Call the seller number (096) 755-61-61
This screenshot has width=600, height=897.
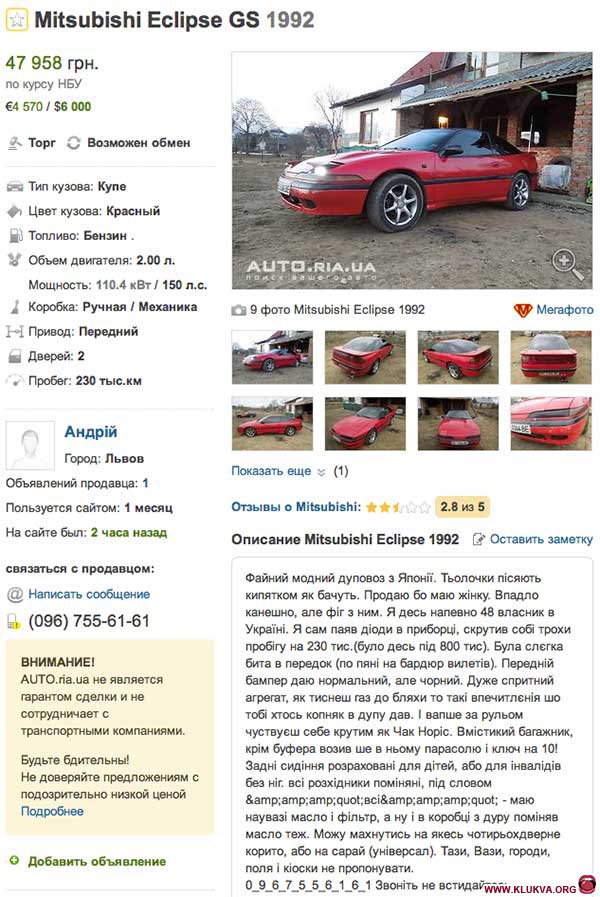tap(89, 621)
